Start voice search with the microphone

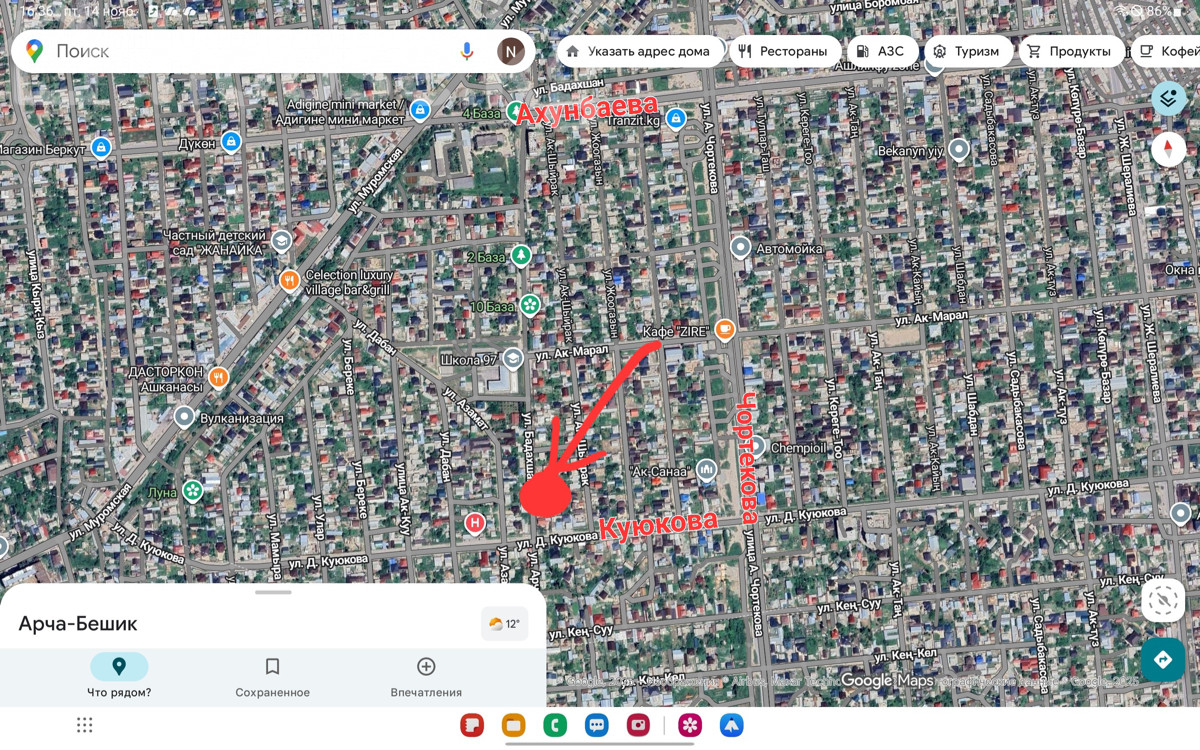[x=466, y=51]
